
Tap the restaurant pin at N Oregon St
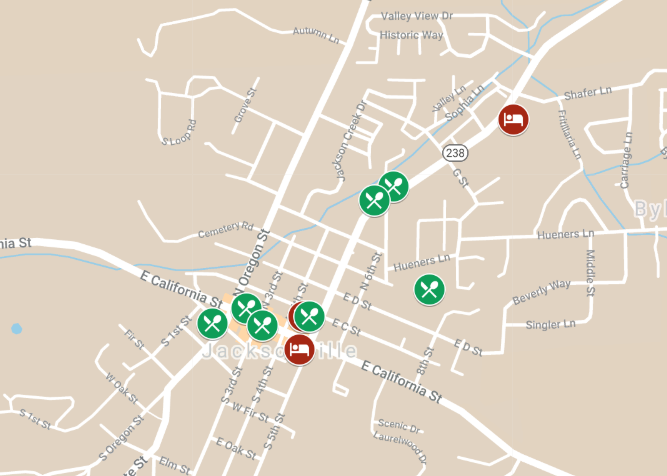246,309
